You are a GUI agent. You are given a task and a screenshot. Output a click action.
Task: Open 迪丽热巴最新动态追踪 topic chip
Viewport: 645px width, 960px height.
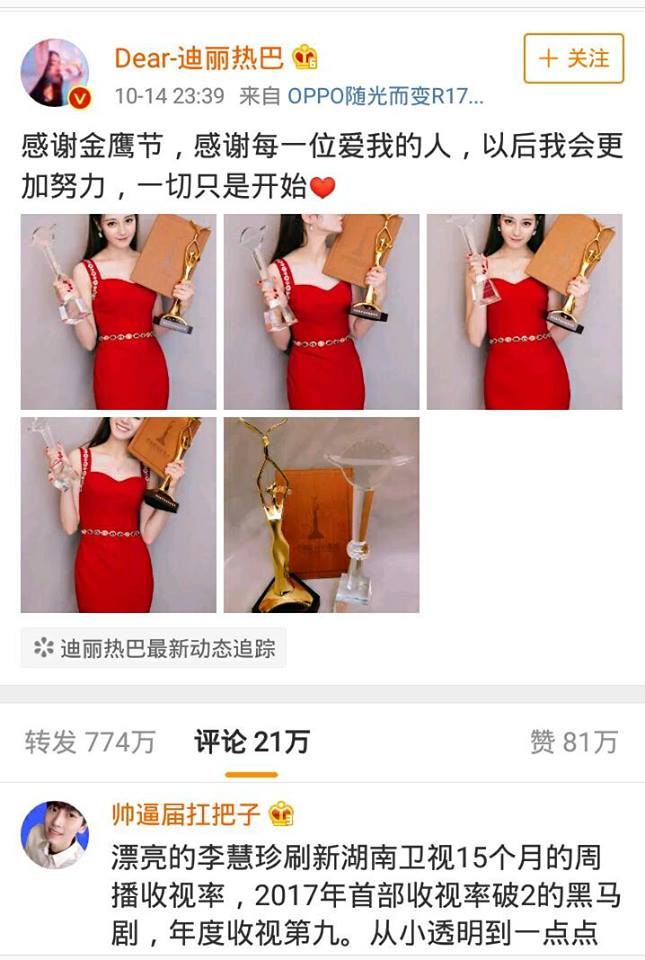click(x=154, y=648)
